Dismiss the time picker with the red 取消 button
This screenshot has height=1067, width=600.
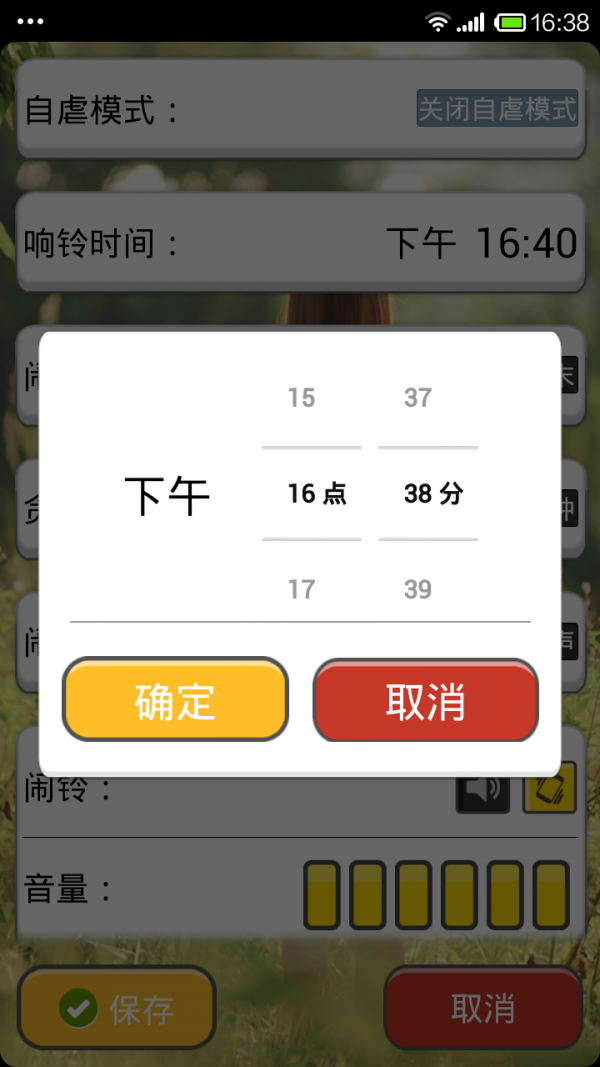[426, 700]
